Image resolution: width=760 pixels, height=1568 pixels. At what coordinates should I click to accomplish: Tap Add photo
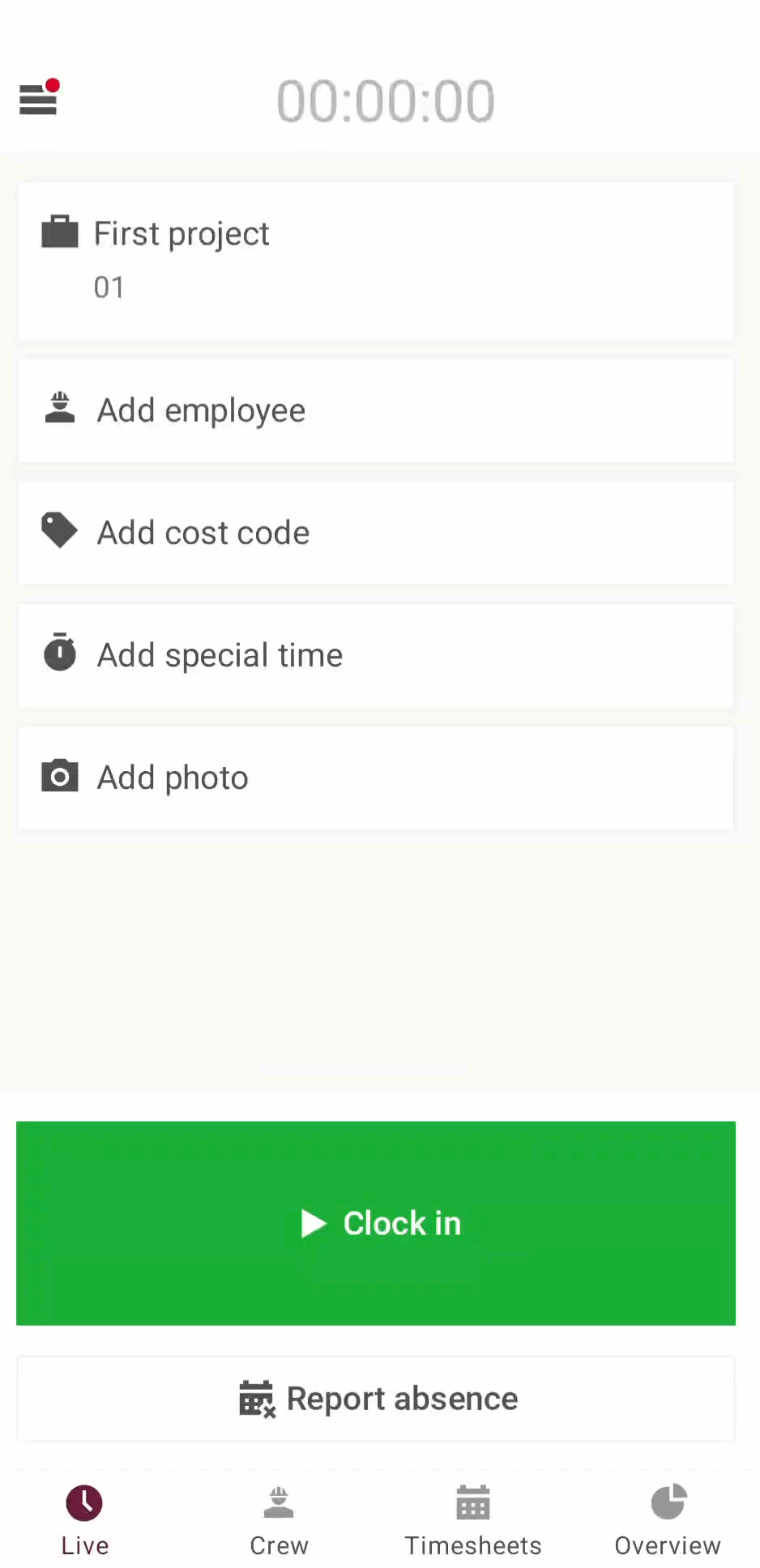coord(375,778)
